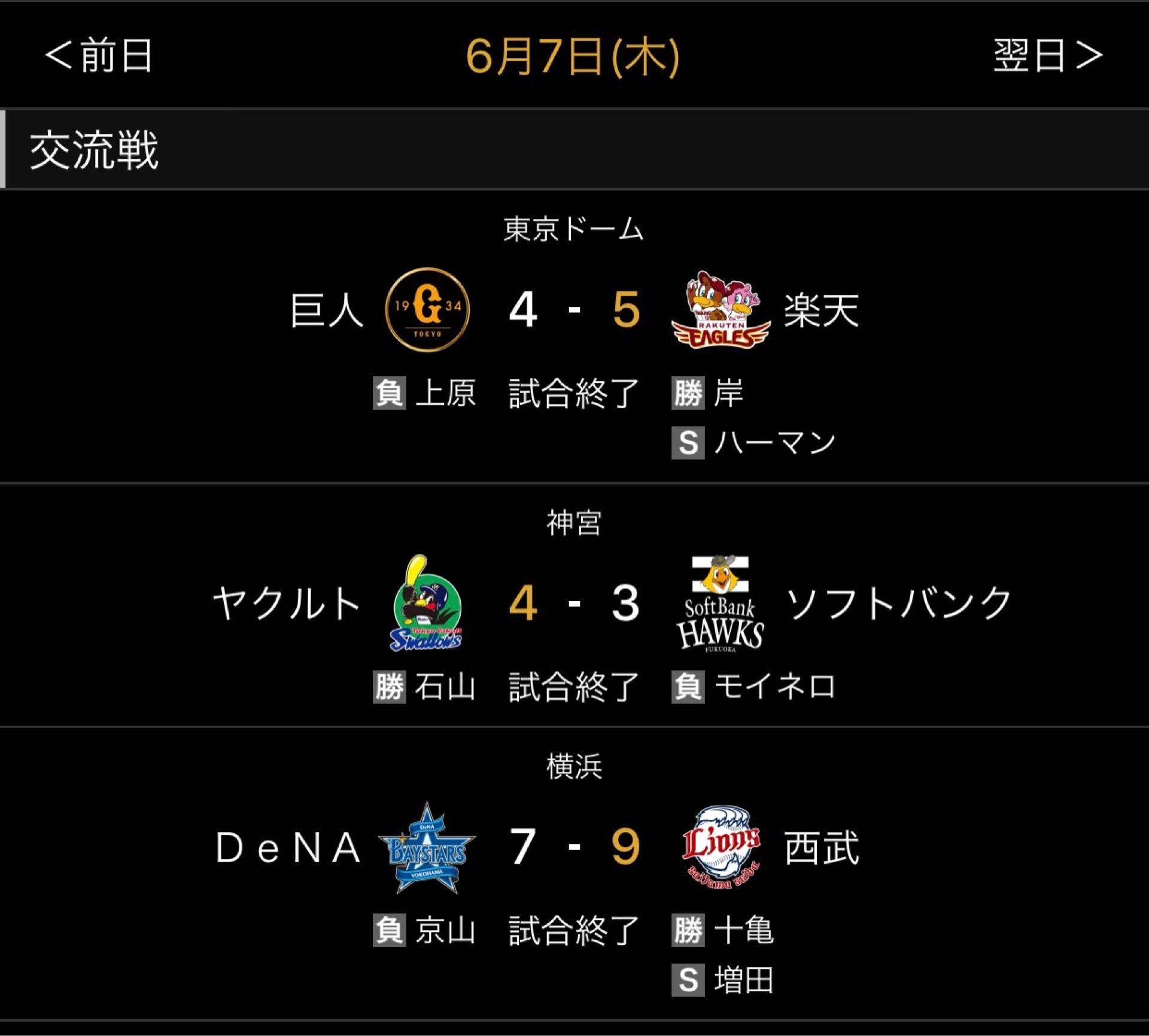
Task: Go to previous day's results (前日)
Action: click(x=99, y=56)
